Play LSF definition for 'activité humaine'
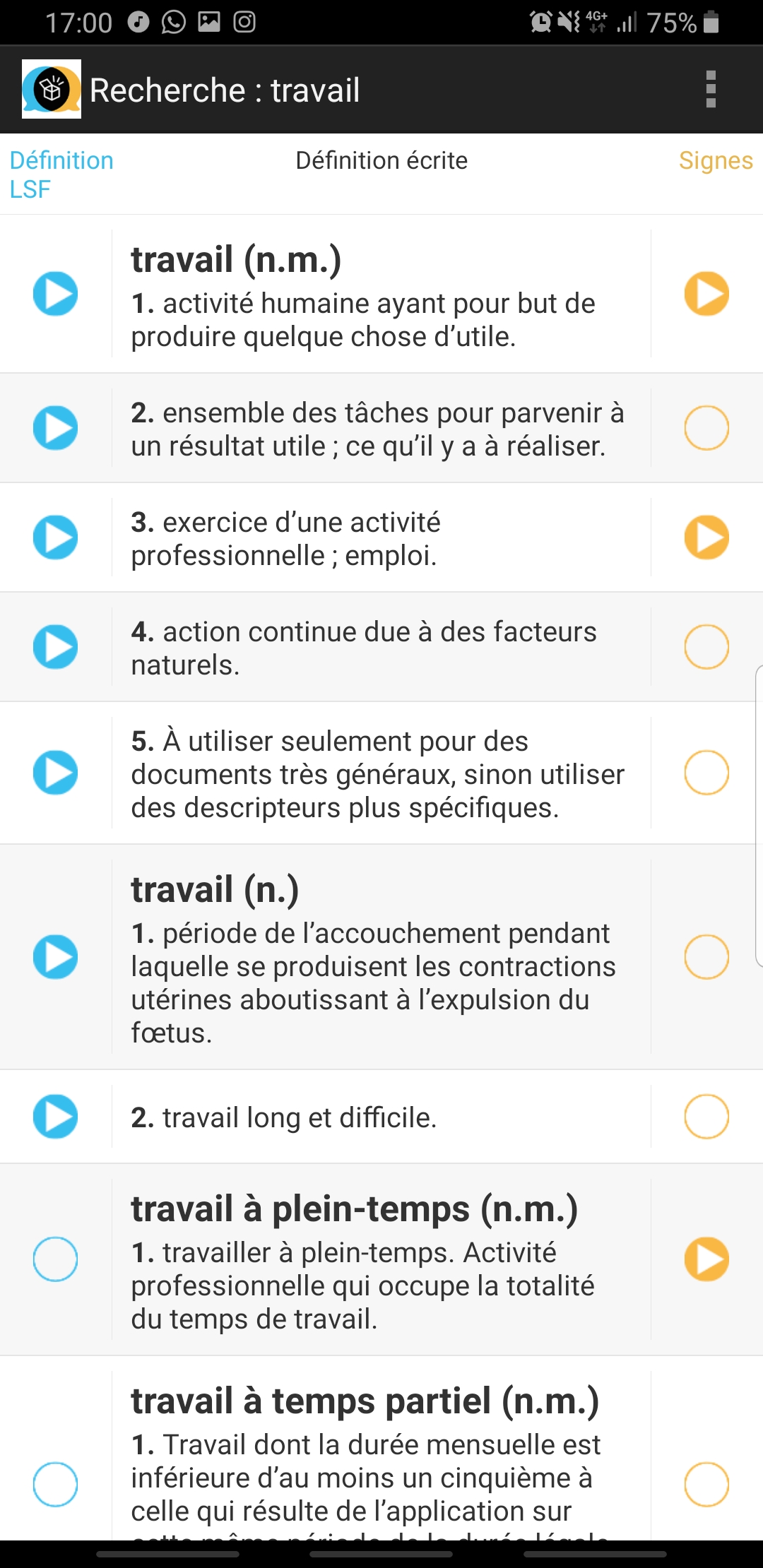 [55, 294]
